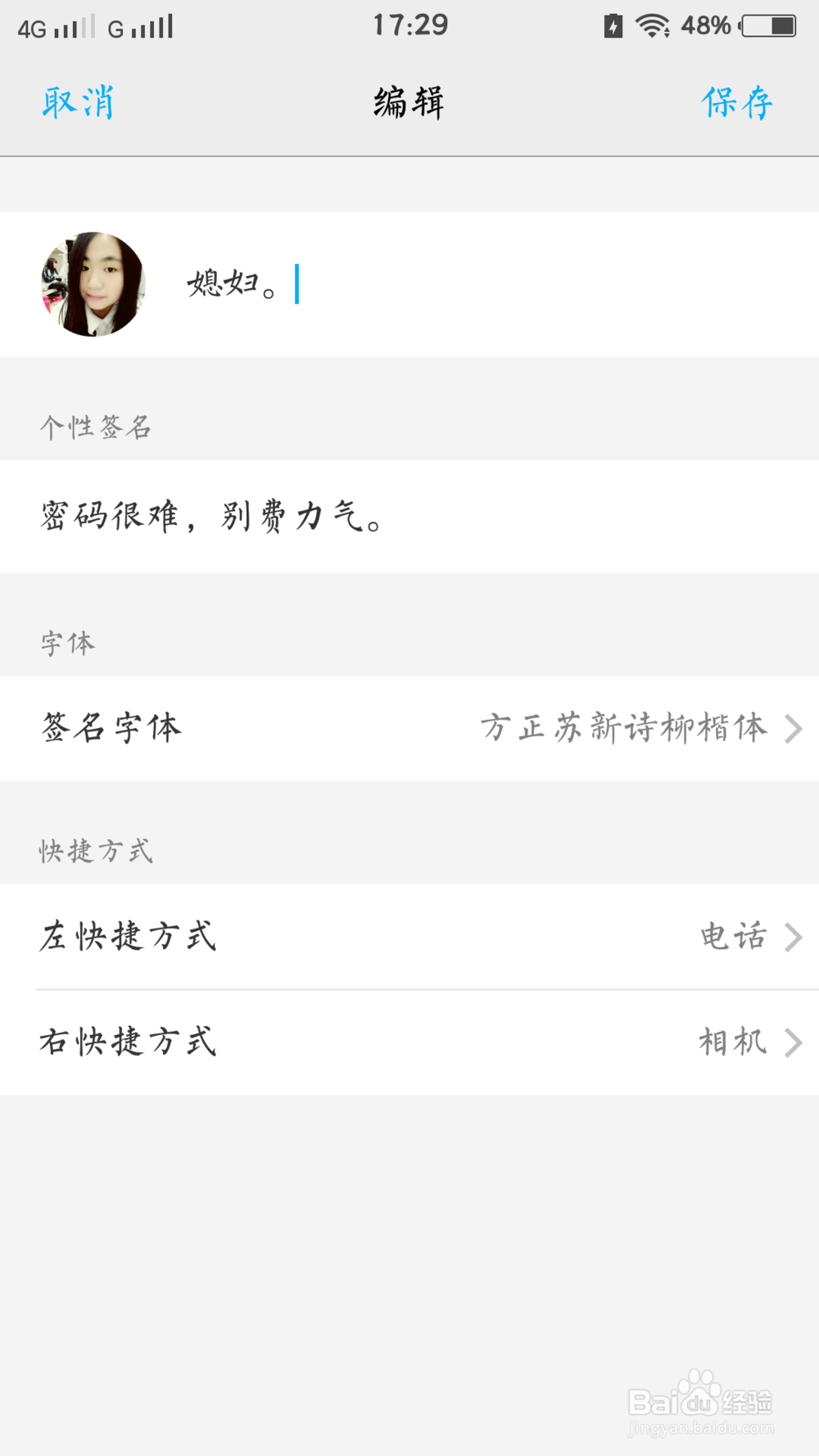Open 左快捷方式 shortcut setting
The image size is (819, 1456).
coord(409,936)
